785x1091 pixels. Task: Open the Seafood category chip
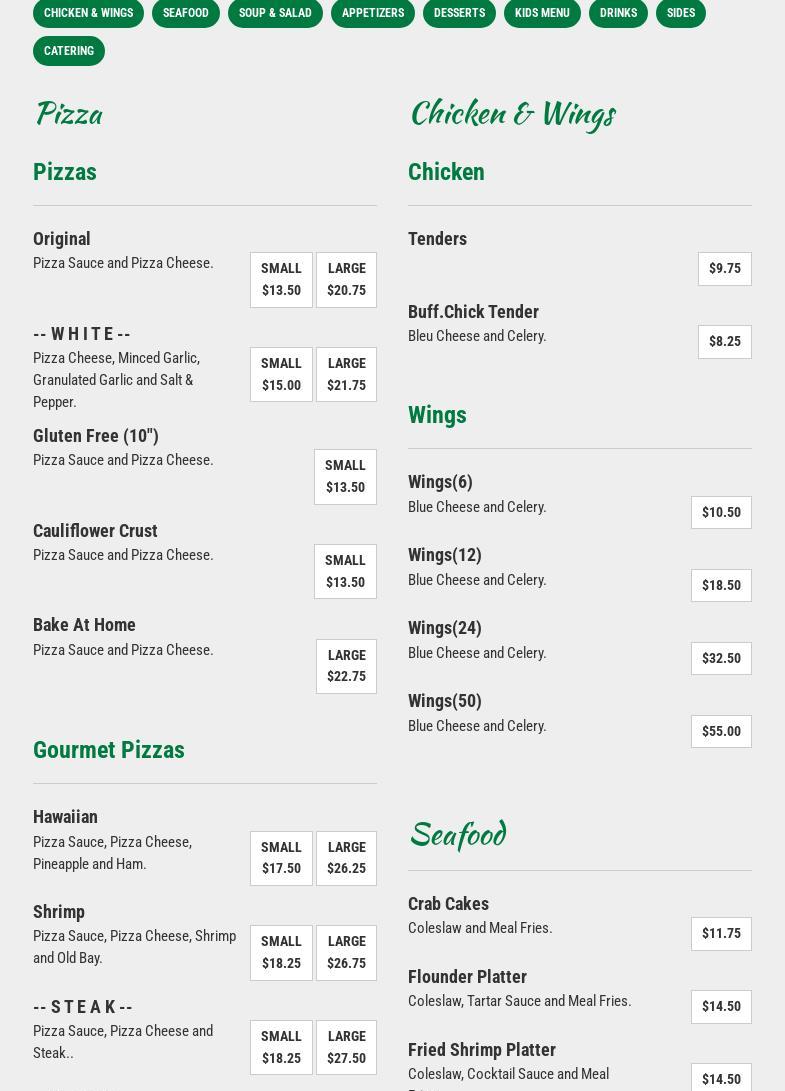pos(185,13)
